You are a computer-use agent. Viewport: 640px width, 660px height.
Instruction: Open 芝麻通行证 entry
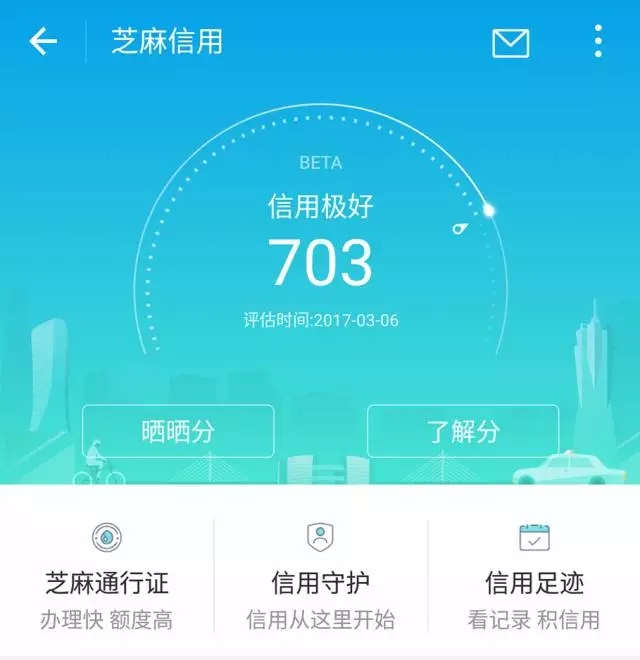point(107,577)
